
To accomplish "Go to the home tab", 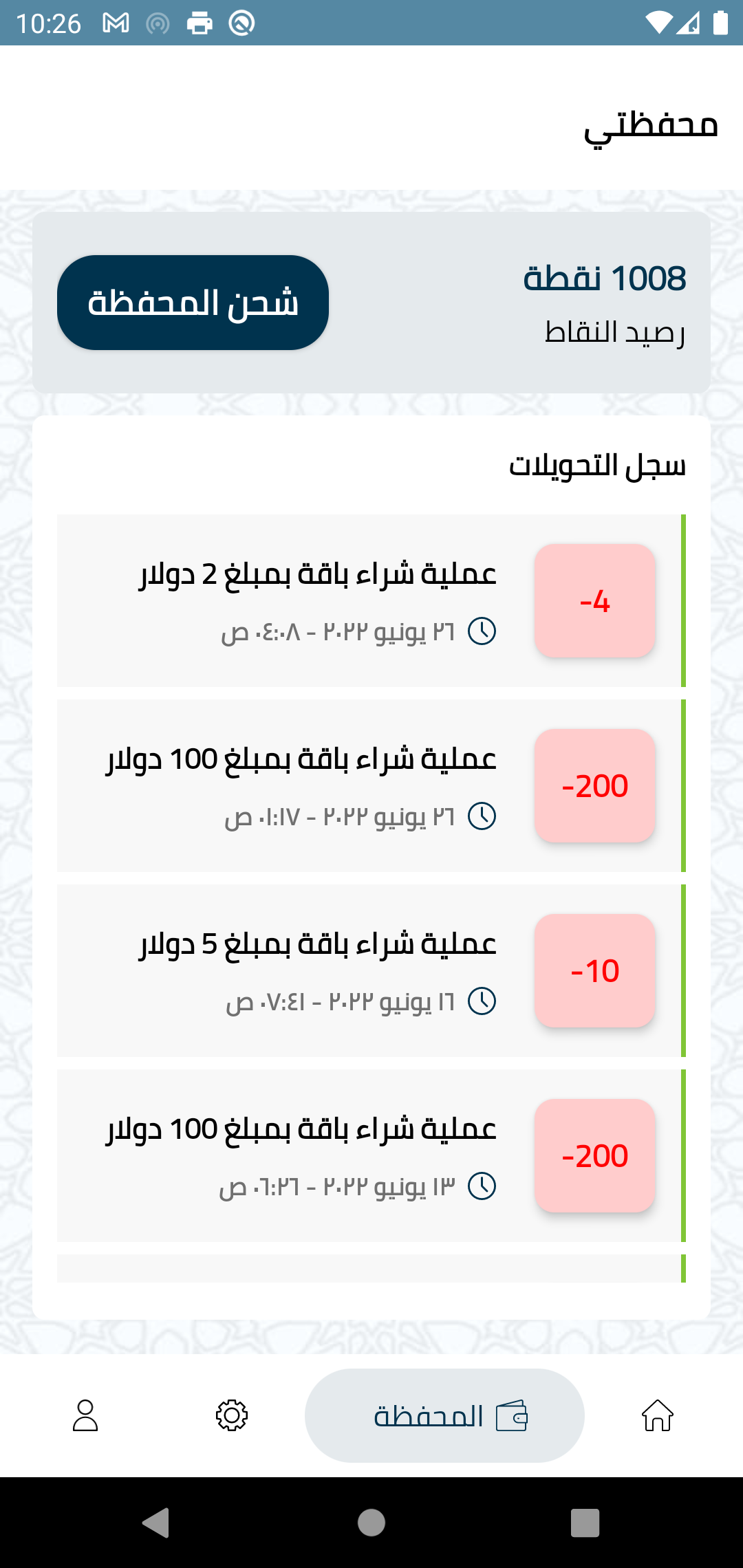I will pos(657,1415).
